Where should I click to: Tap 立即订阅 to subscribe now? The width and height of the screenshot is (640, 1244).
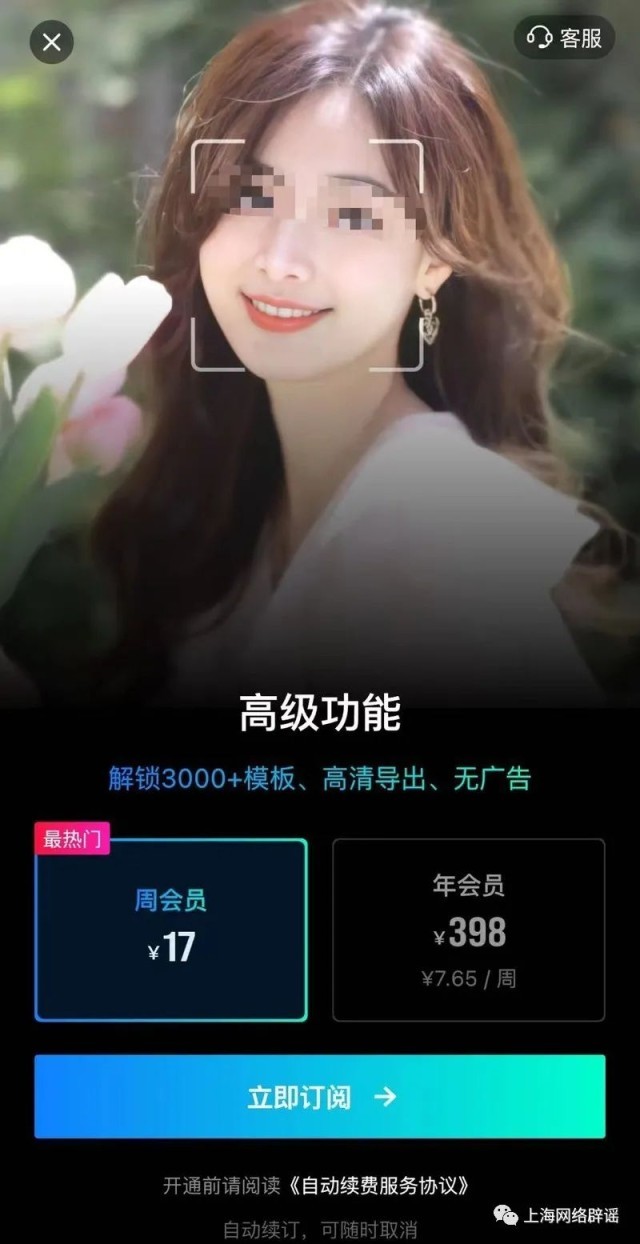320,1097
